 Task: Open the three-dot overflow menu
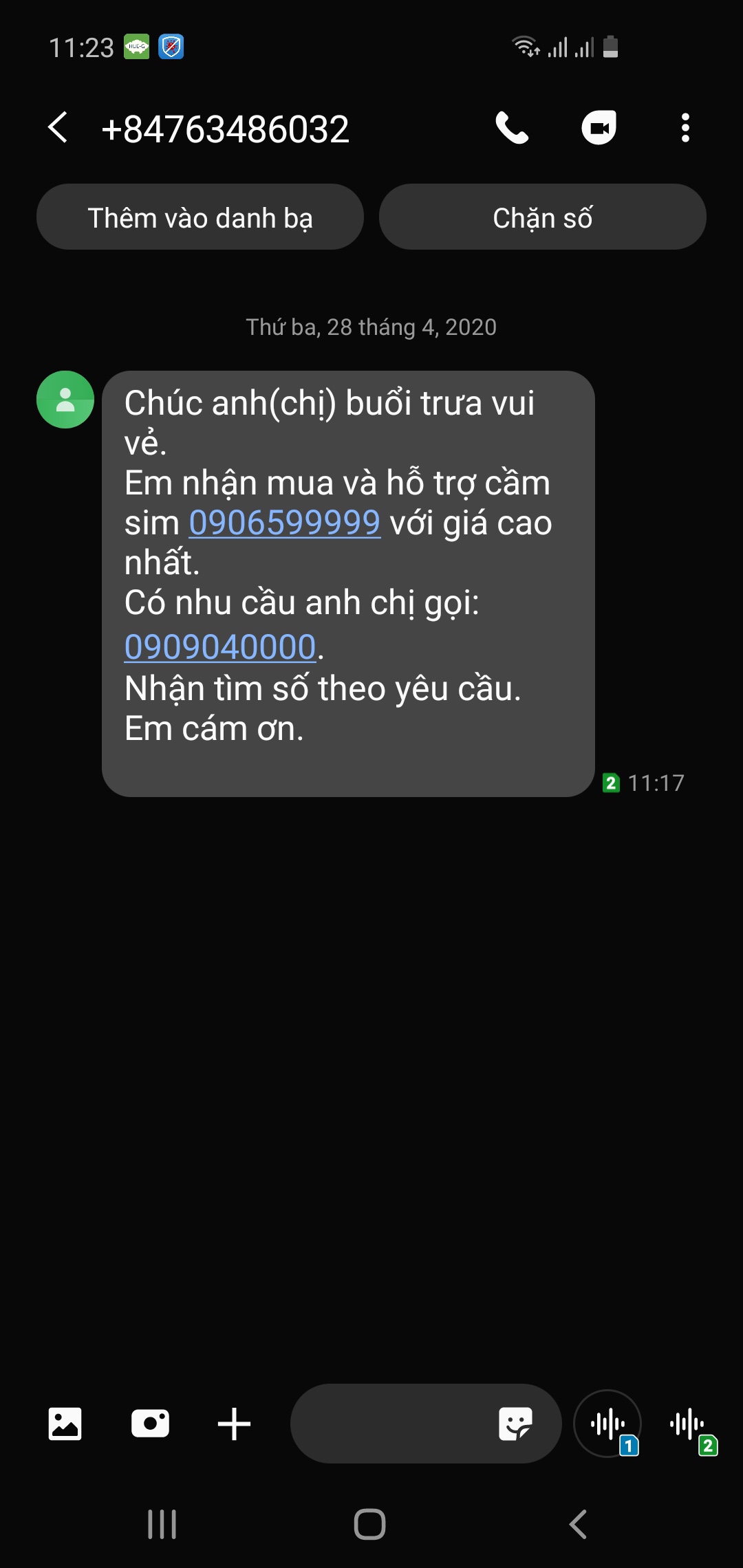[x=685, y=128]
